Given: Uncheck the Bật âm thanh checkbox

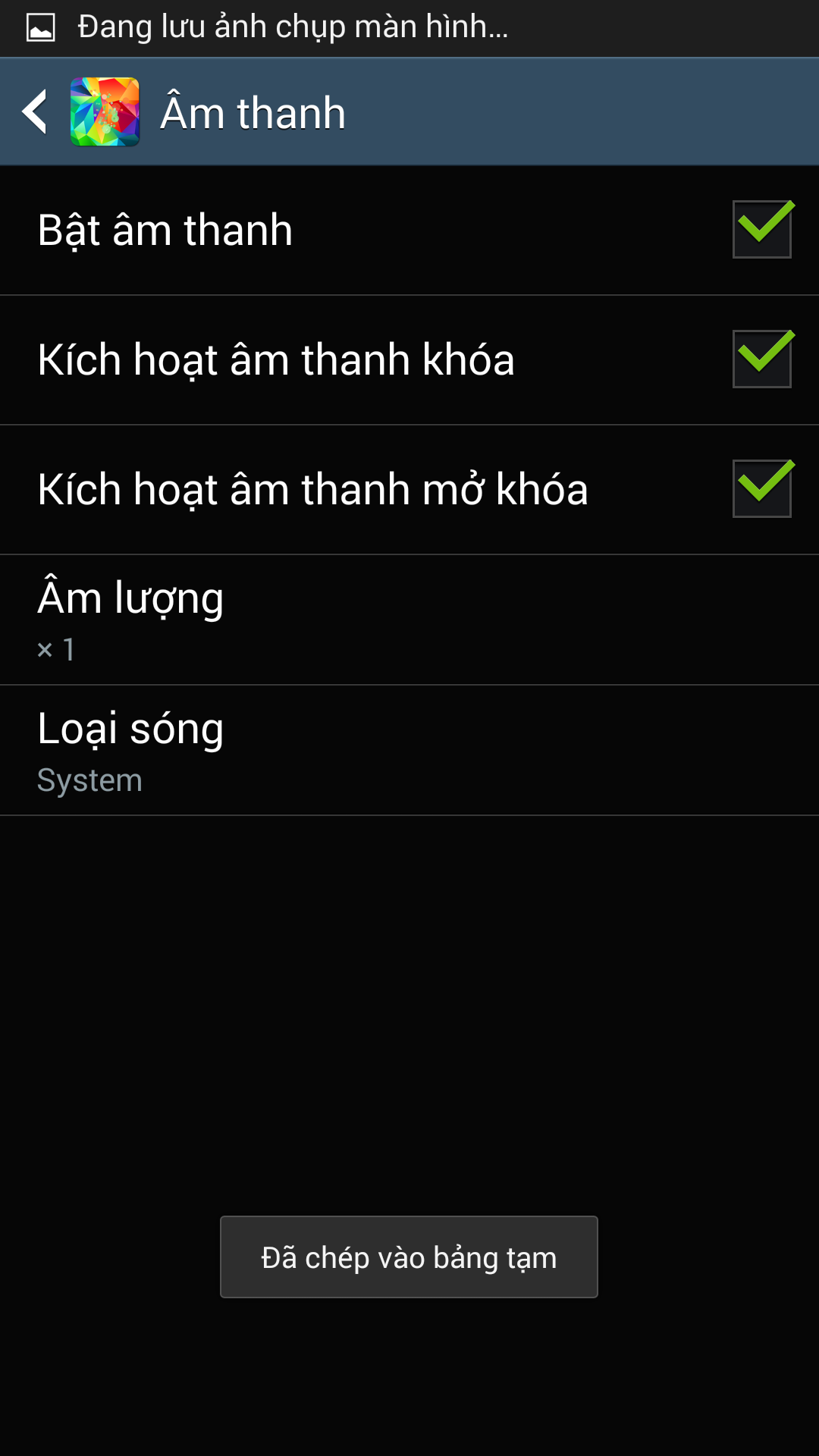Looking at the screenshot, I should [761, 230].
